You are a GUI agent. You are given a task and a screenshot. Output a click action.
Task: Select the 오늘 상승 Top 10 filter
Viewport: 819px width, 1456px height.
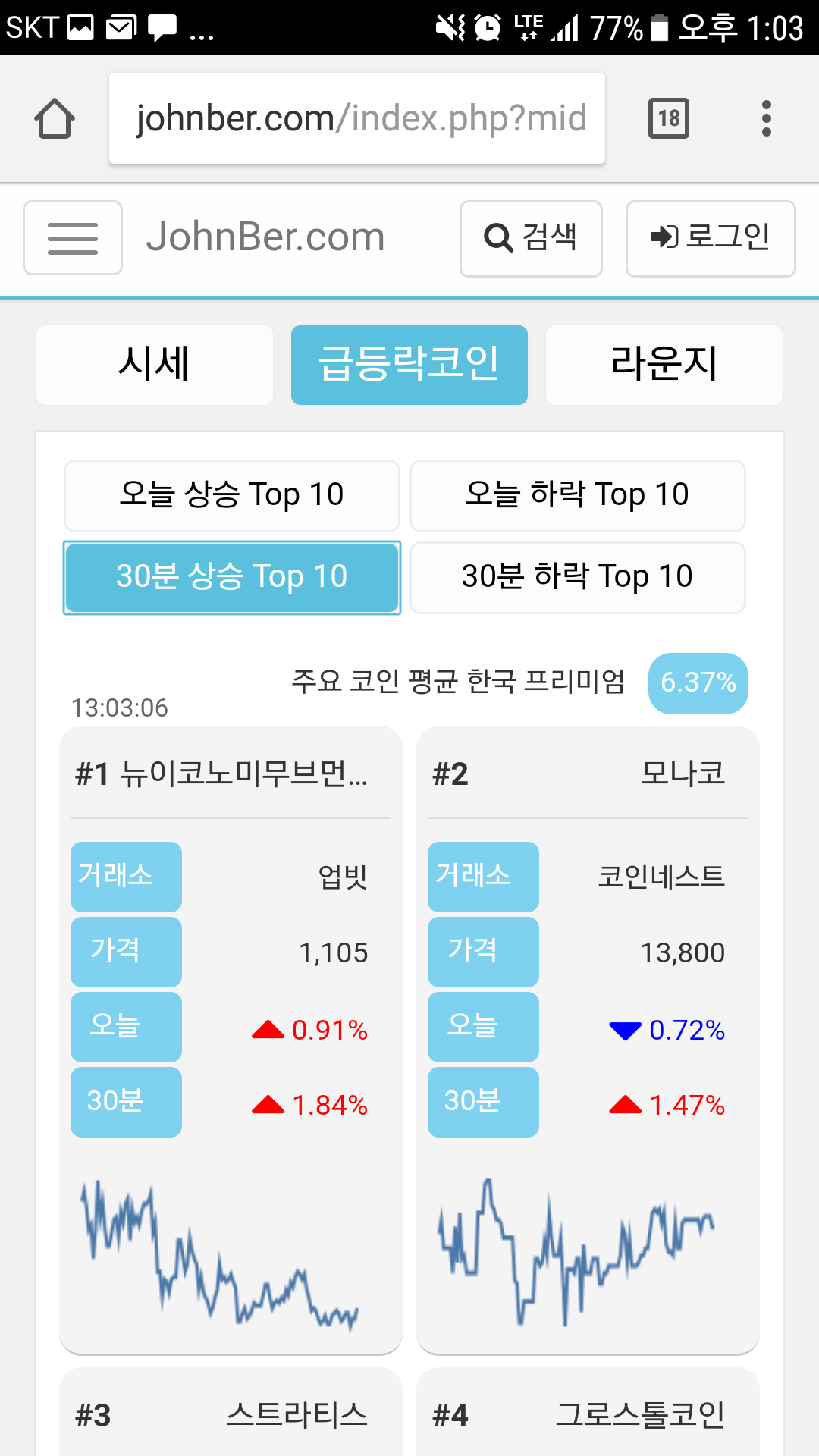click(x=232, y=495)
